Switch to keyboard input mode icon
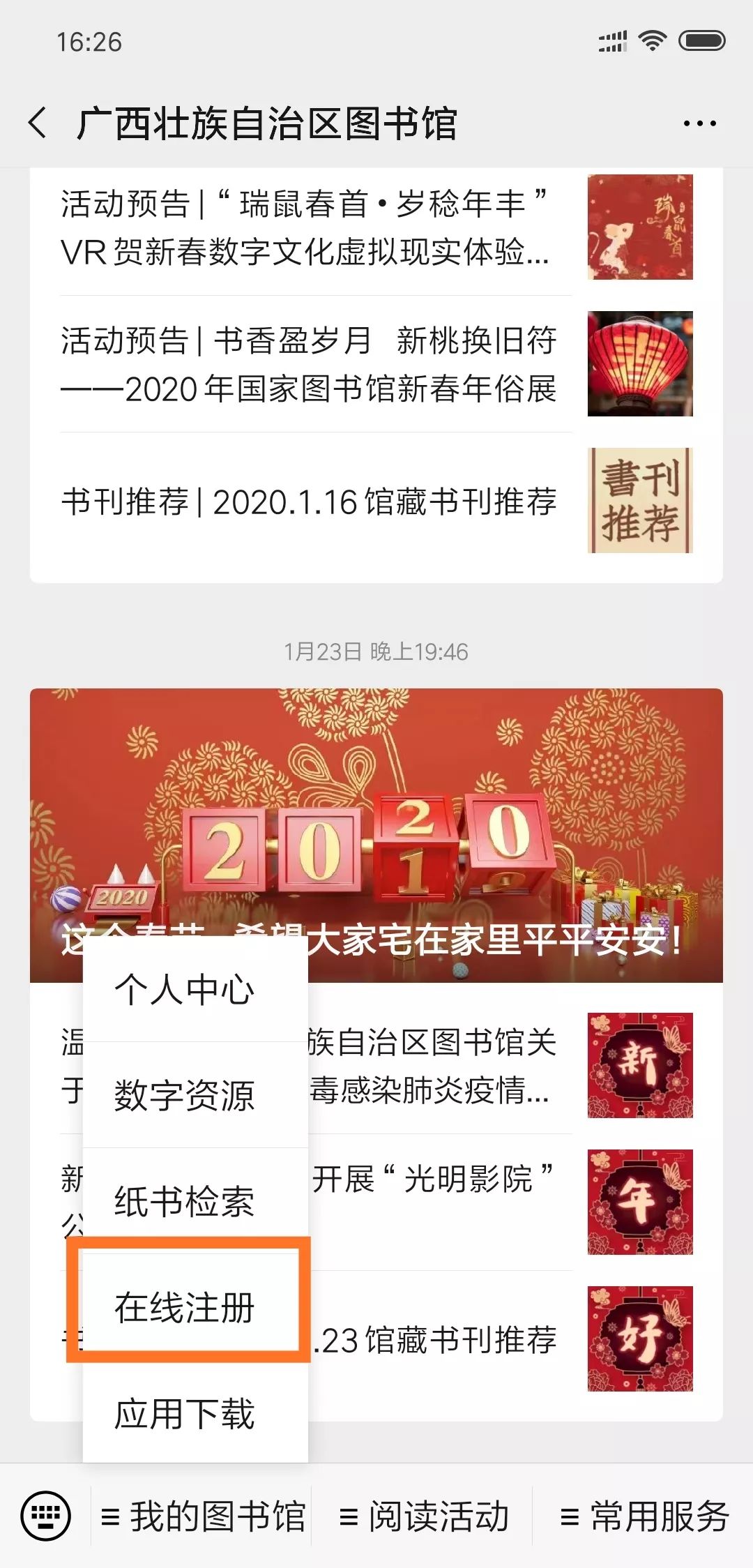Screen dimensions: 753x1568 click(46, 1516)
